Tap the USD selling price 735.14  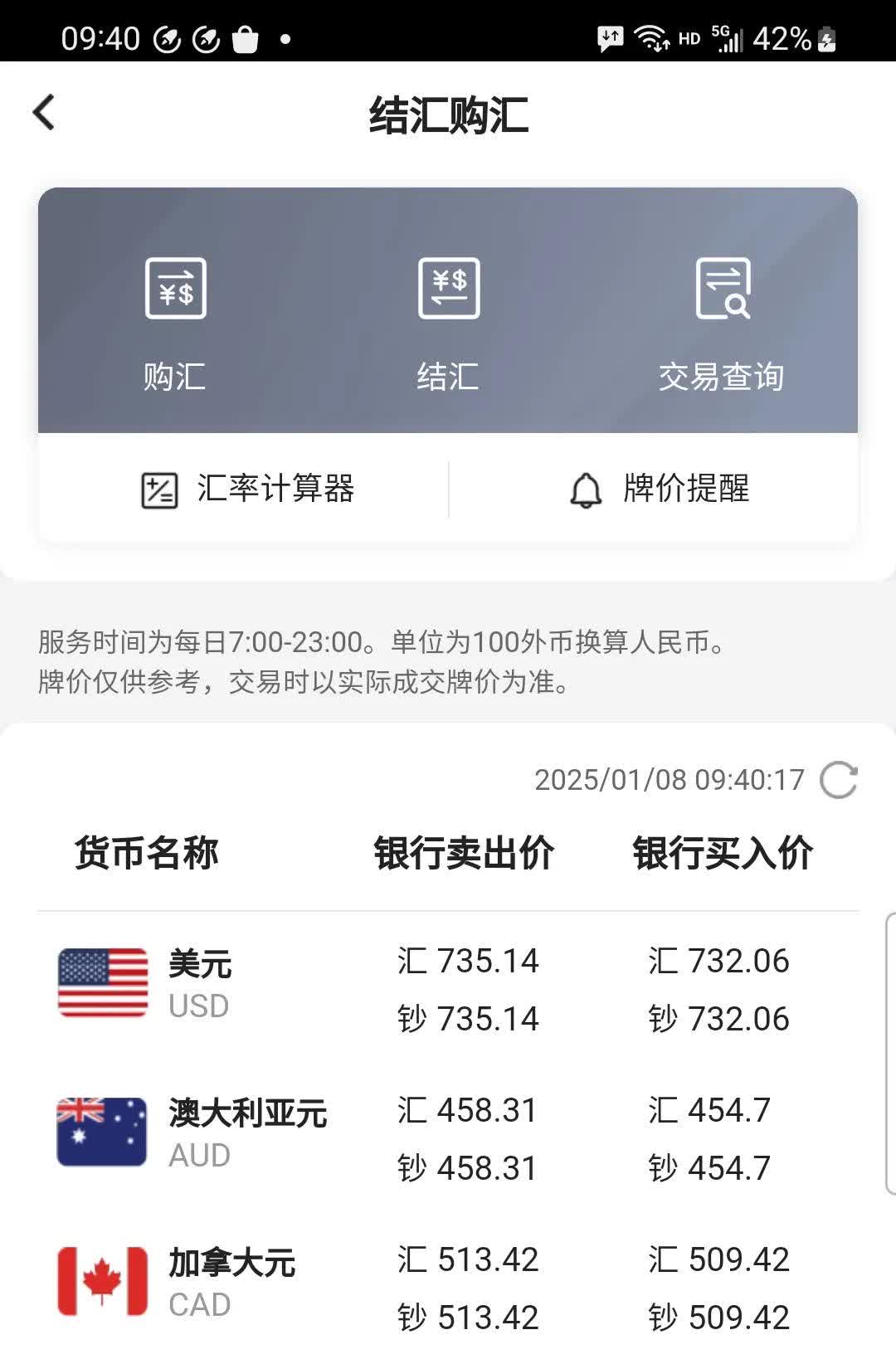[469, 962]
